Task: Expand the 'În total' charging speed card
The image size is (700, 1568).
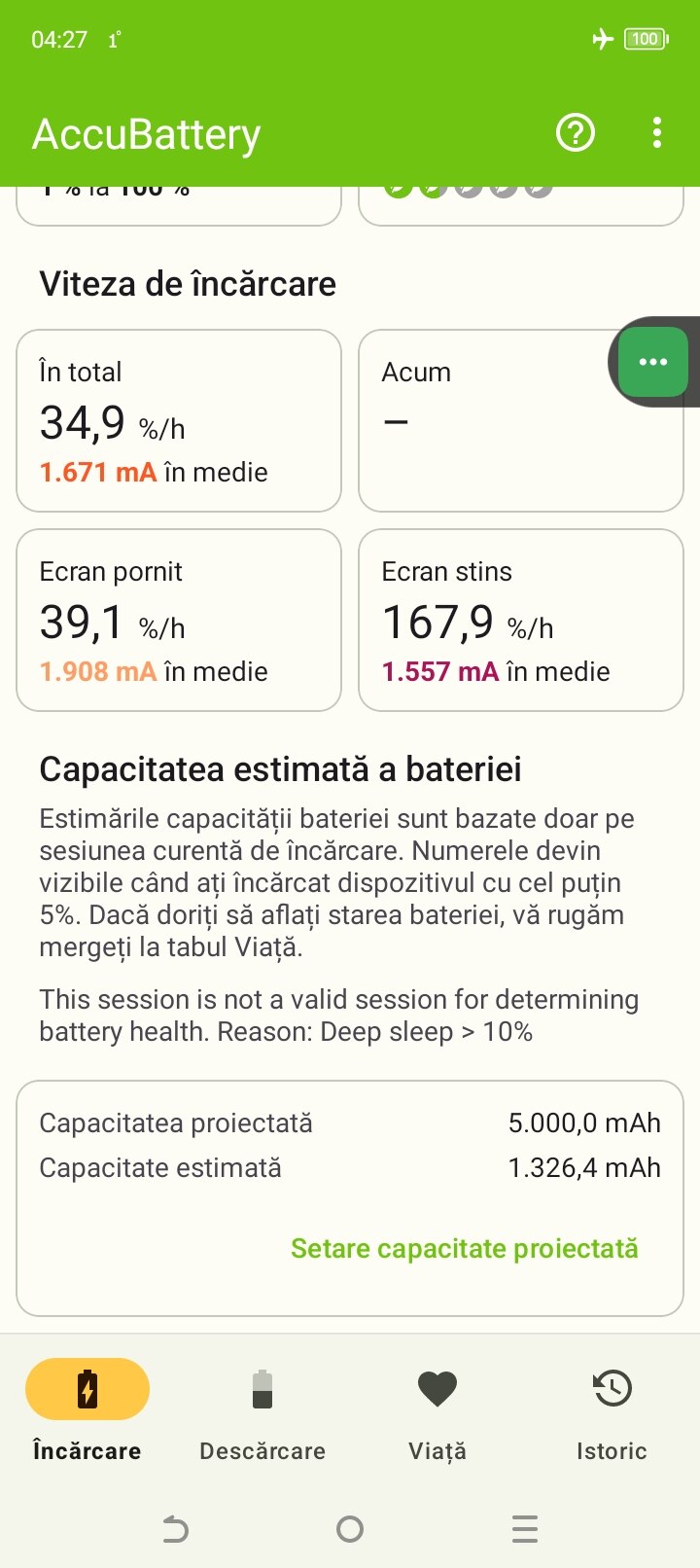Action: click(x=179, y=419)
